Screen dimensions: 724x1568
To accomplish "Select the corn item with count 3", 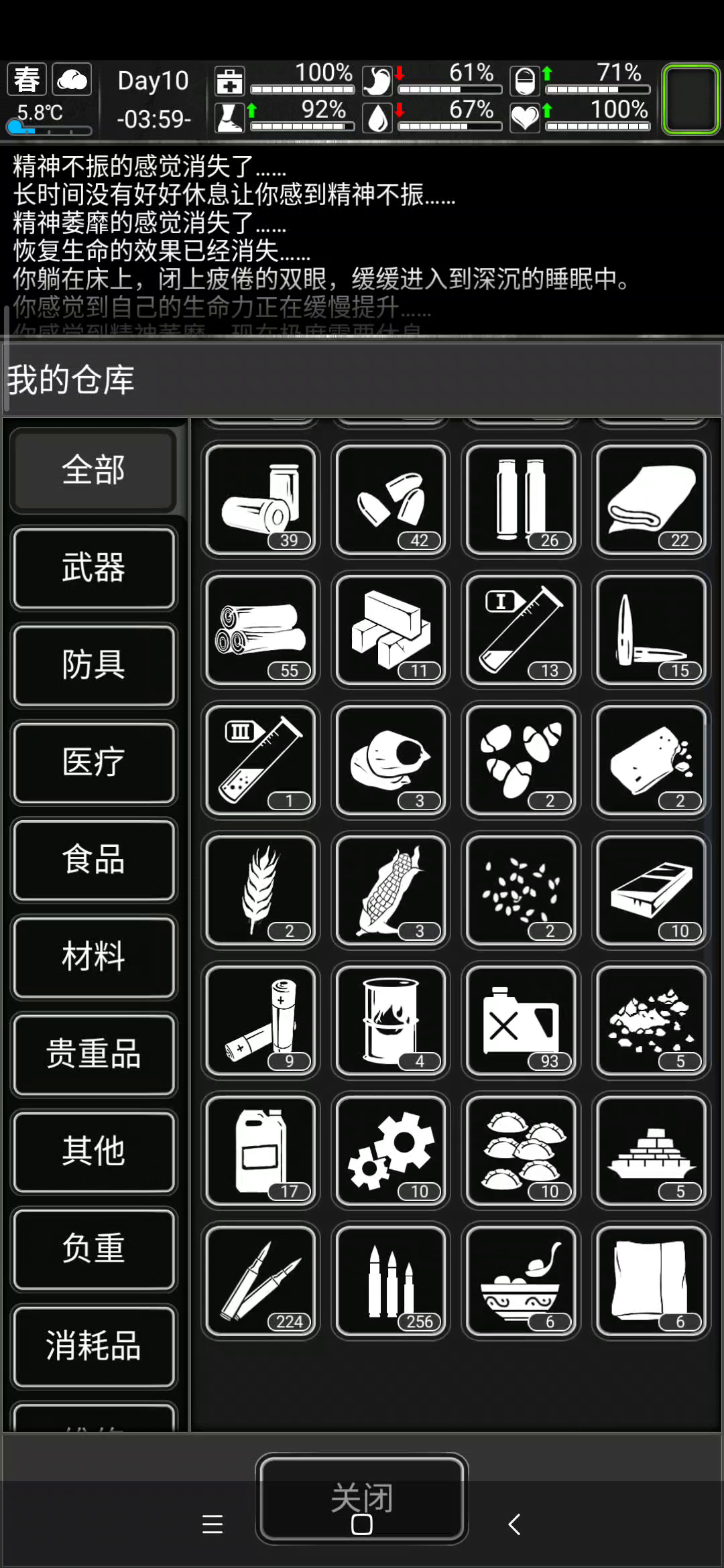I will coord(391,891).
